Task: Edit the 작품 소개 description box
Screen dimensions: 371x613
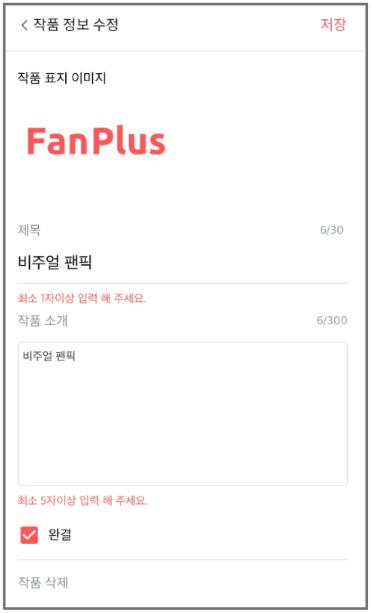Action: (x=183, y=414)
